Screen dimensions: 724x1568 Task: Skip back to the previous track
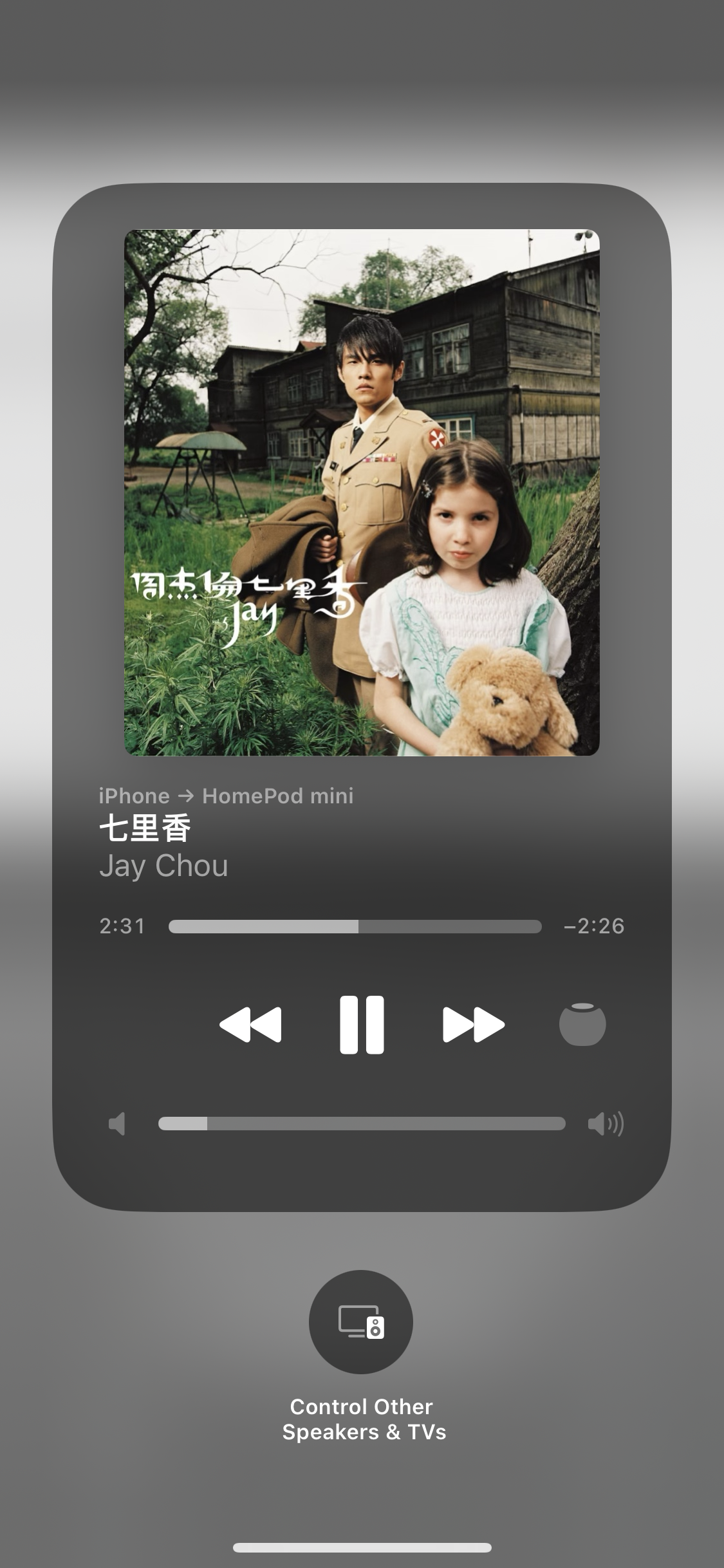(250, 1025)
